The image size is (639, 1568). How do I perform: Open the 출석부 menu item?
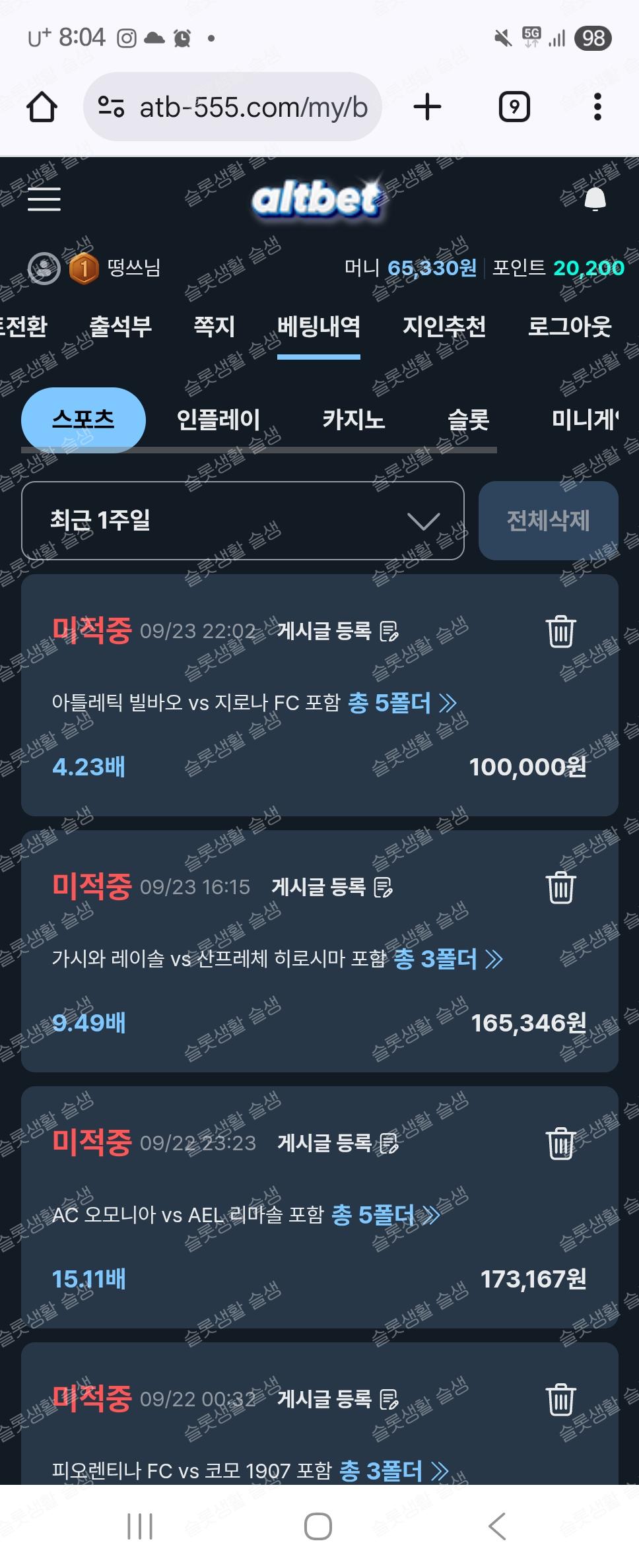tap(120, 326)
